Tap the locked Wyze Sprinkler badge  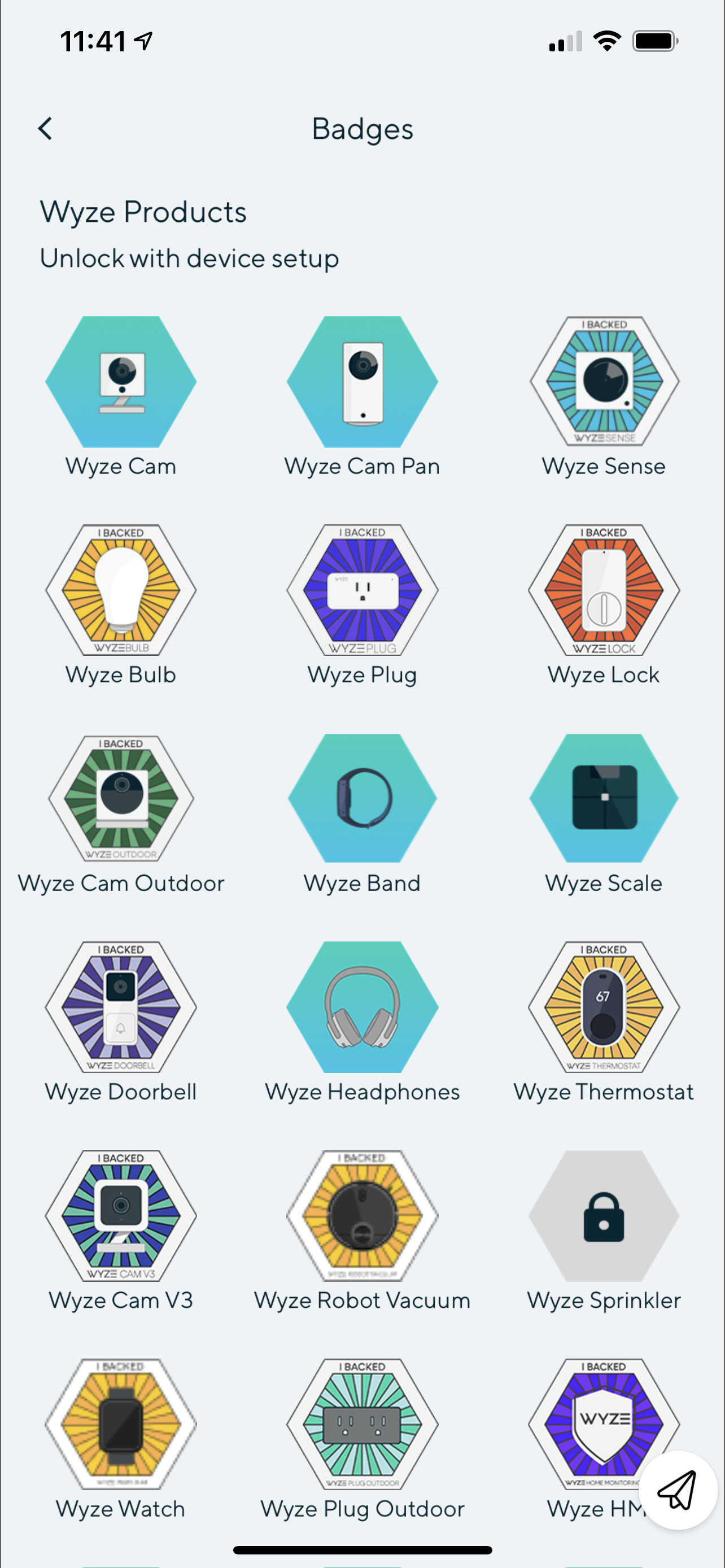(604, 1216)
